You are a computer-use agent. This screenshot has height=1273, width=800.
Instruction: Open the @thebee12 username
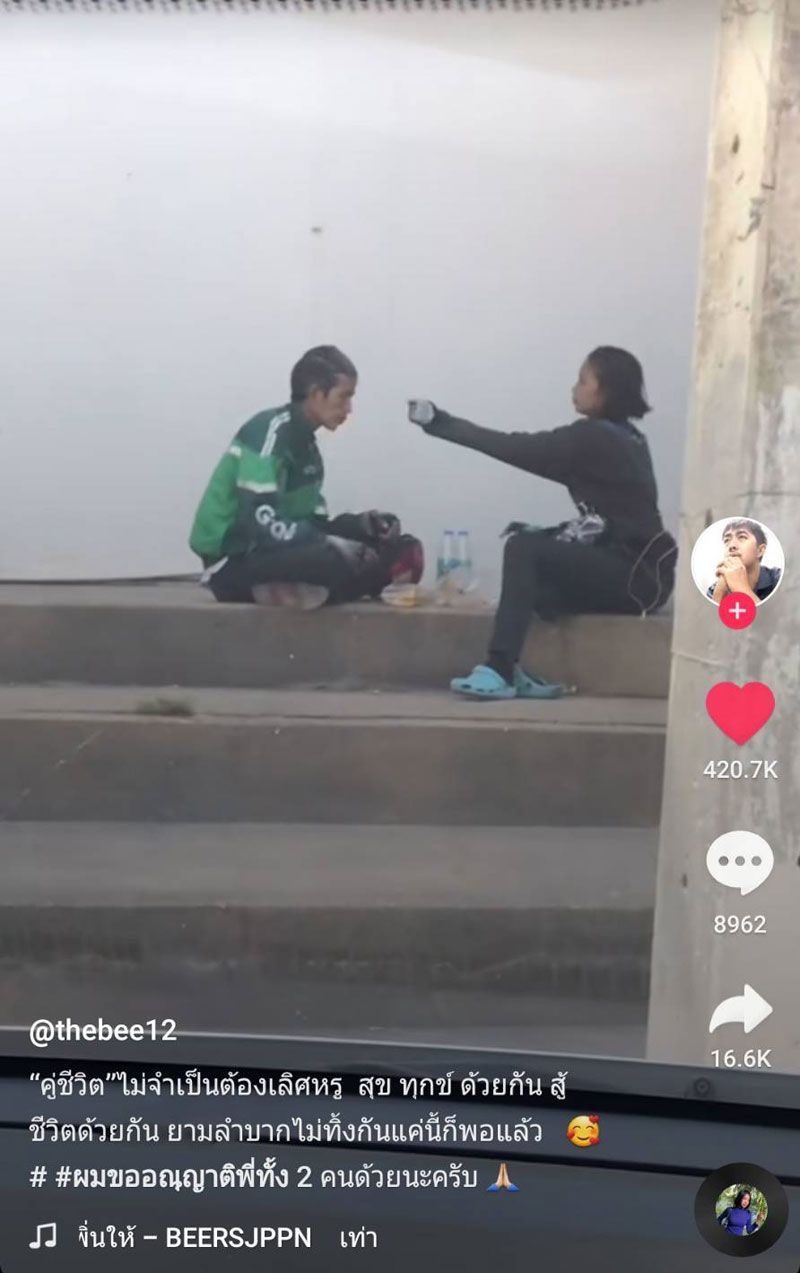[103, 1031]
